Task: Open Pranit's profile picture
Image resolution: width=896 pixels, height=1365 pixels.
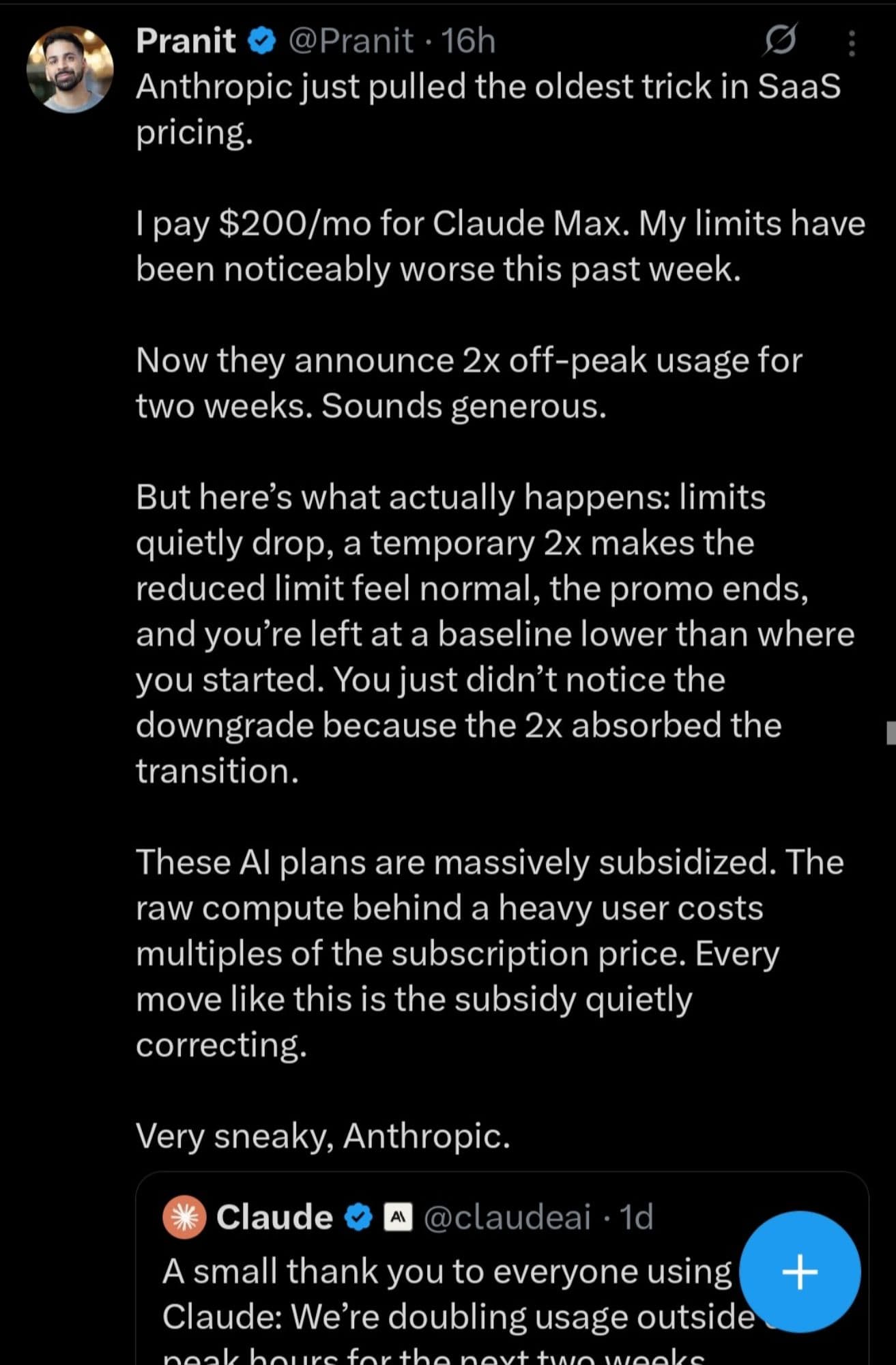Action: tap(70, 69)
